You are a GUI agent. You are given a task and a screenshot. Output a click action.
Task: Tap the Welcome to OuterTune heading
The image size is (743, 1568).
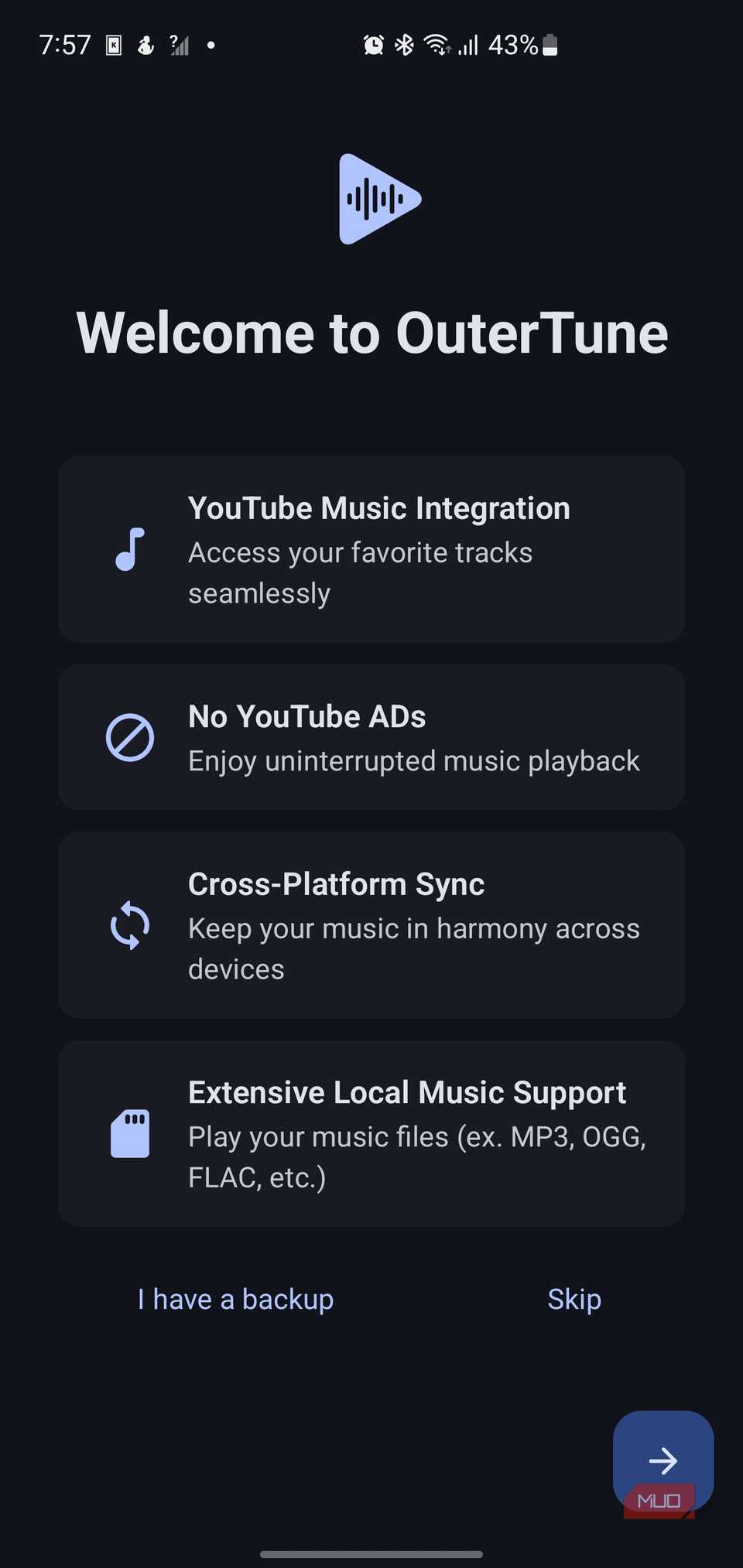point(371,333)
